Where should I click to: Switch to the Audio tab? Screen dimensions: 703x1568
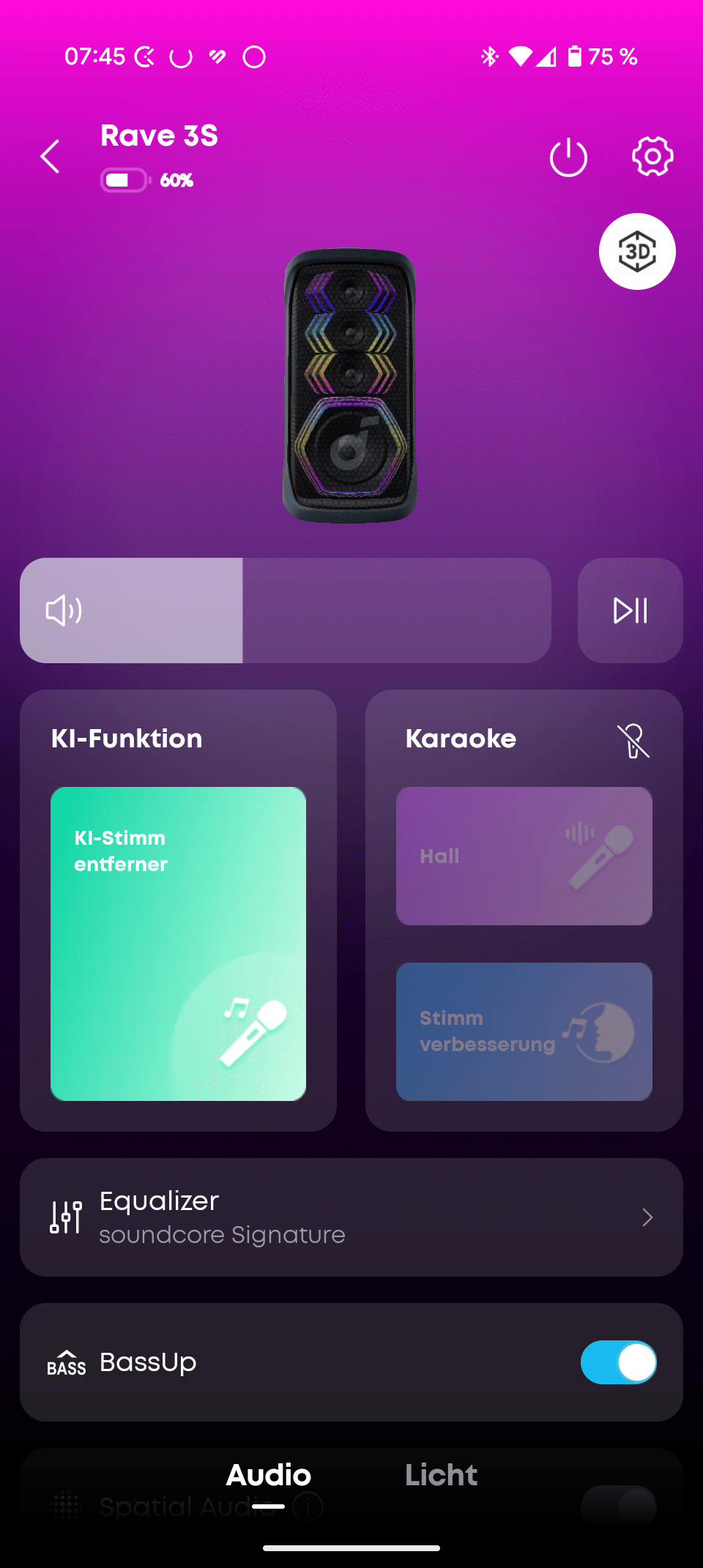(269, 1476)
